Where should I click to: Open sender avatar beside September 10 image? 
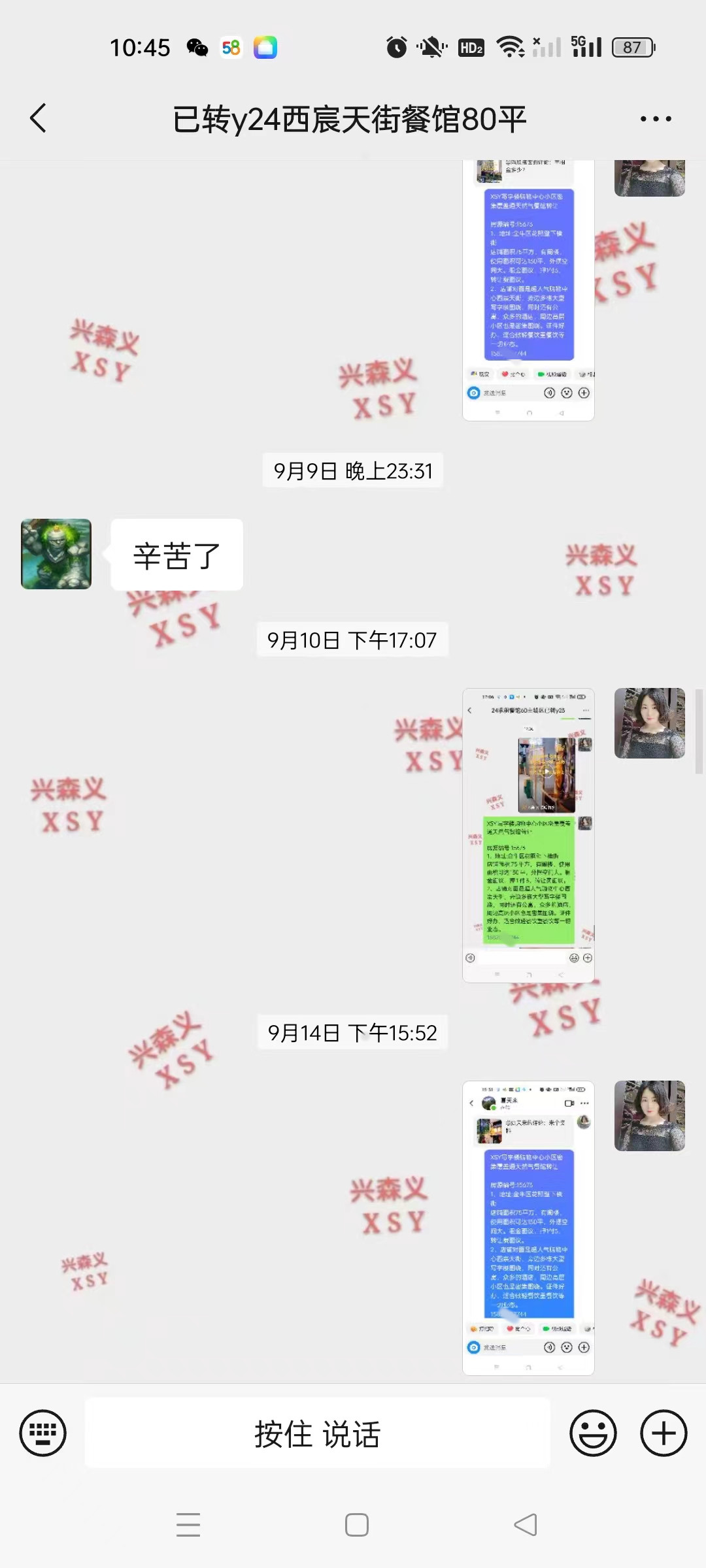[x=650, y=723]
